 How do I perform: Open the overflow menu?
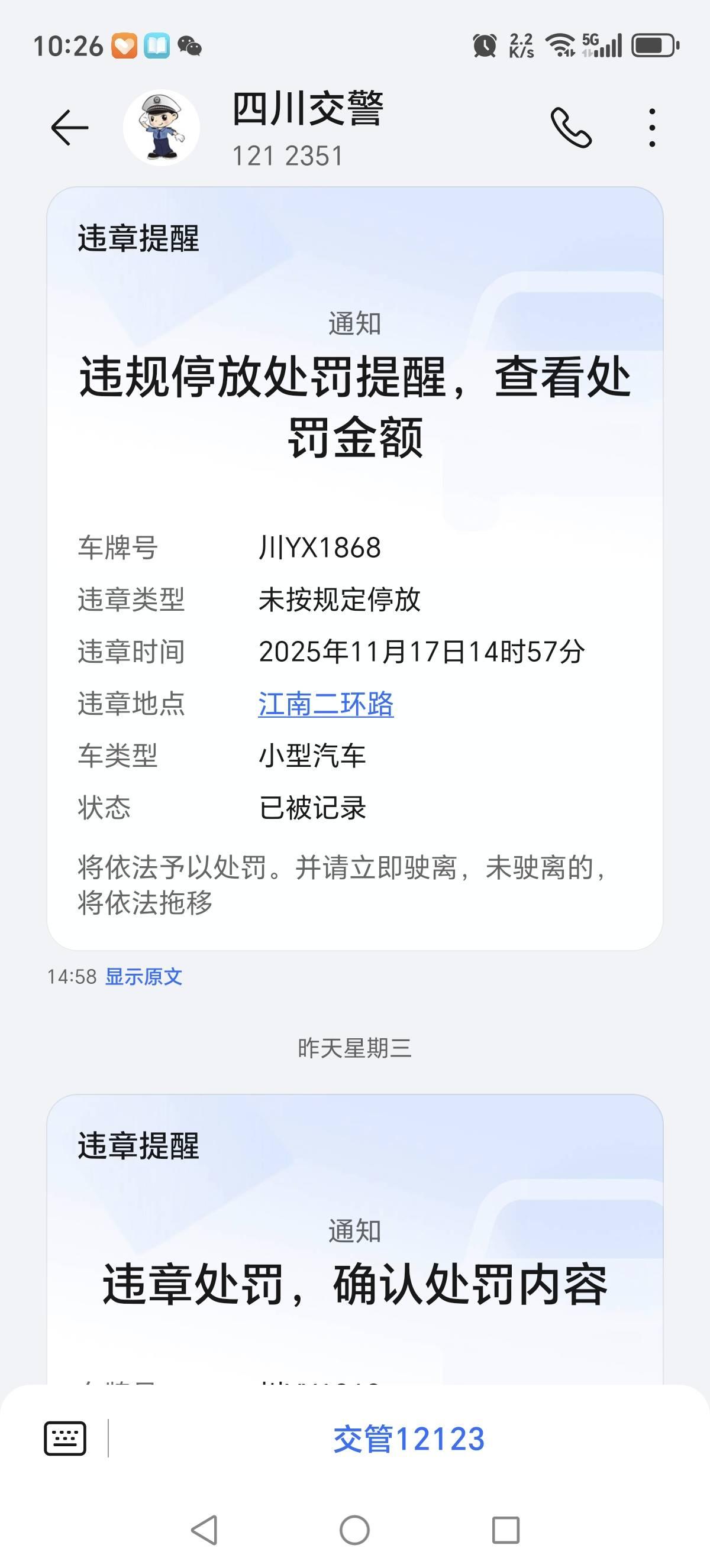click(x=652, y=128)
